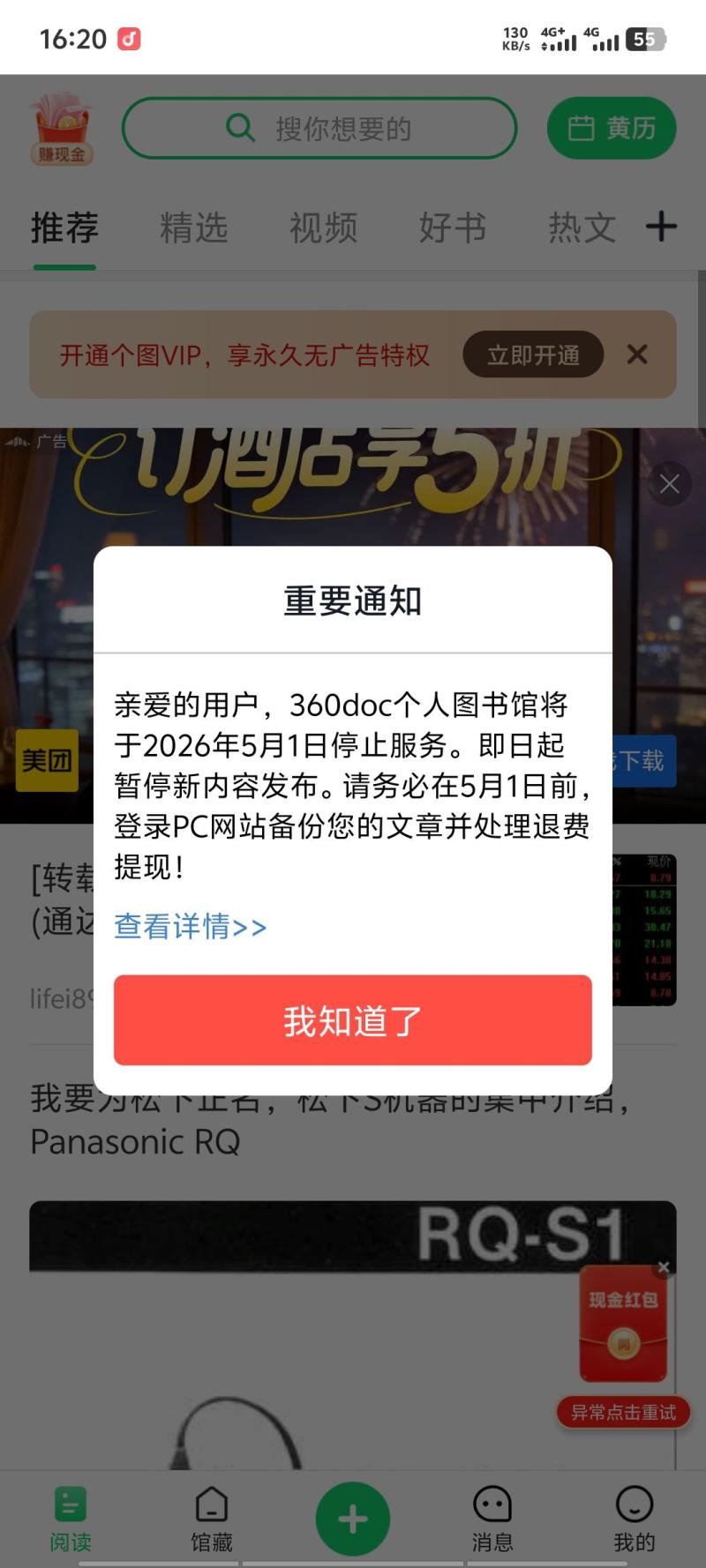706x1568 pixels.
Task: Close the 现金红包 floating widget
Action: 664,1267
